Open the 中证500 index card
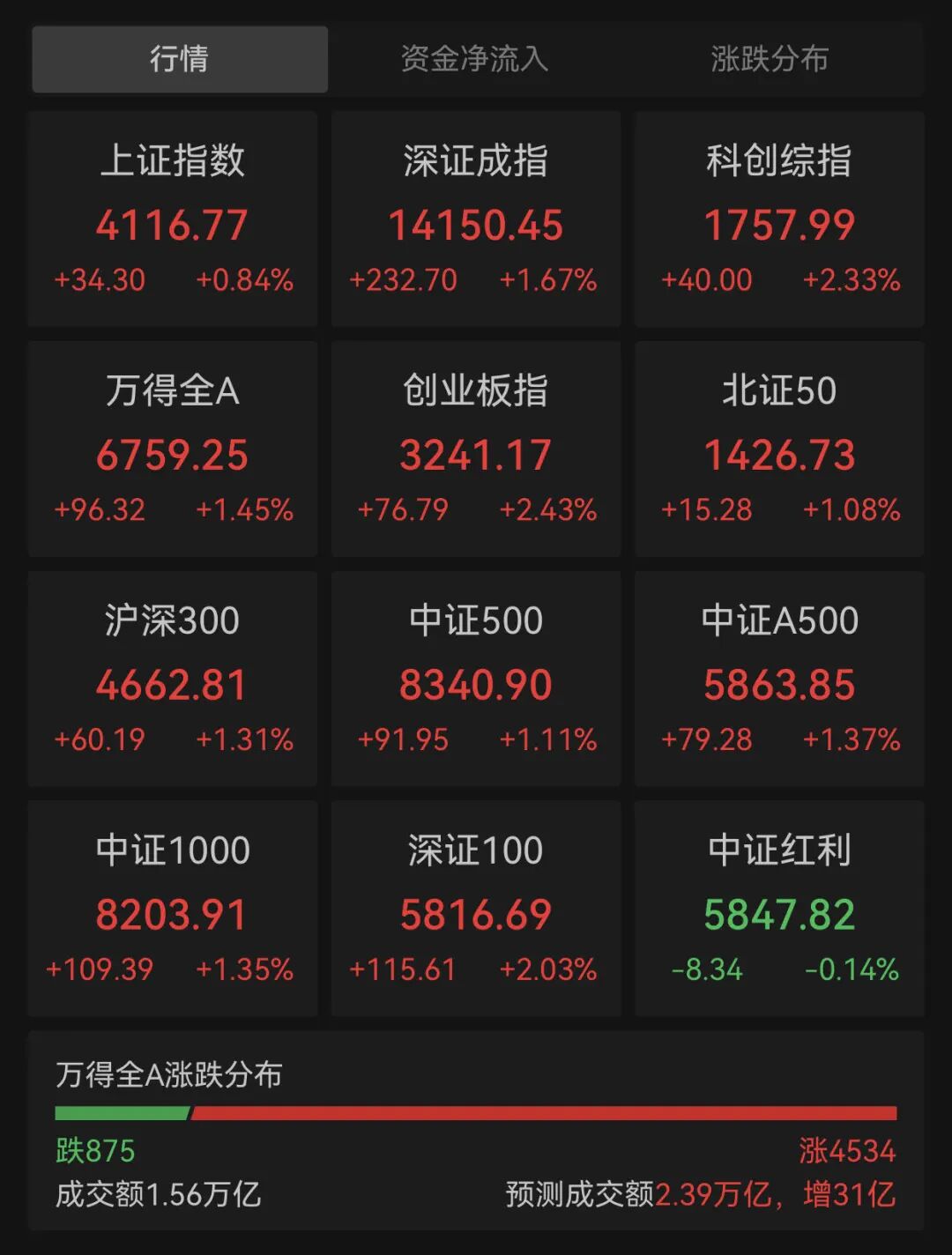Image resolution: width=952 pixels, height=1255 pixels. (476, 679)
